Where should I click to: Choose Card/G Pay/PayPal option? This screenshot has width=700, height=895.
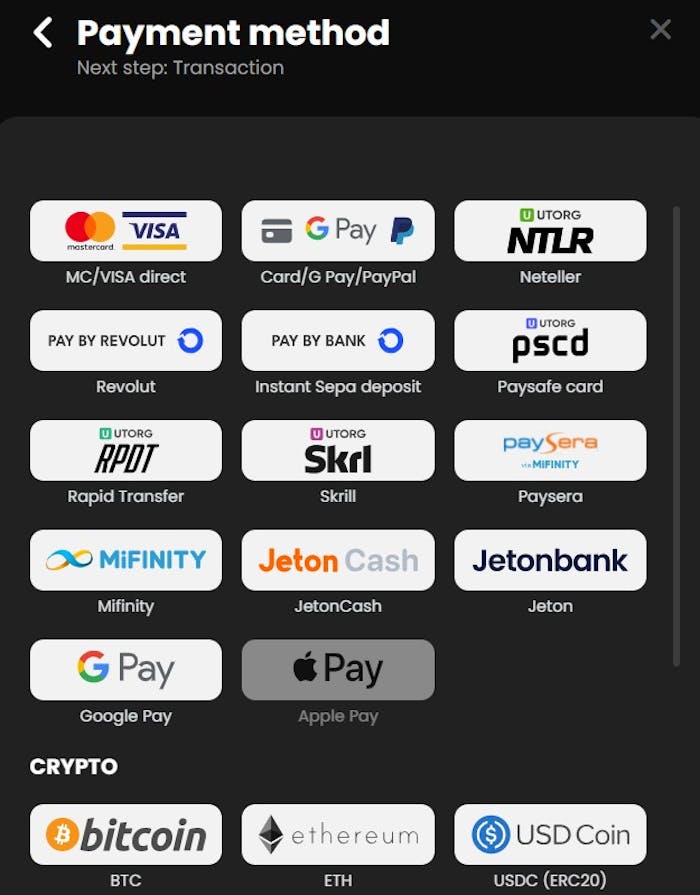point(338,231)
